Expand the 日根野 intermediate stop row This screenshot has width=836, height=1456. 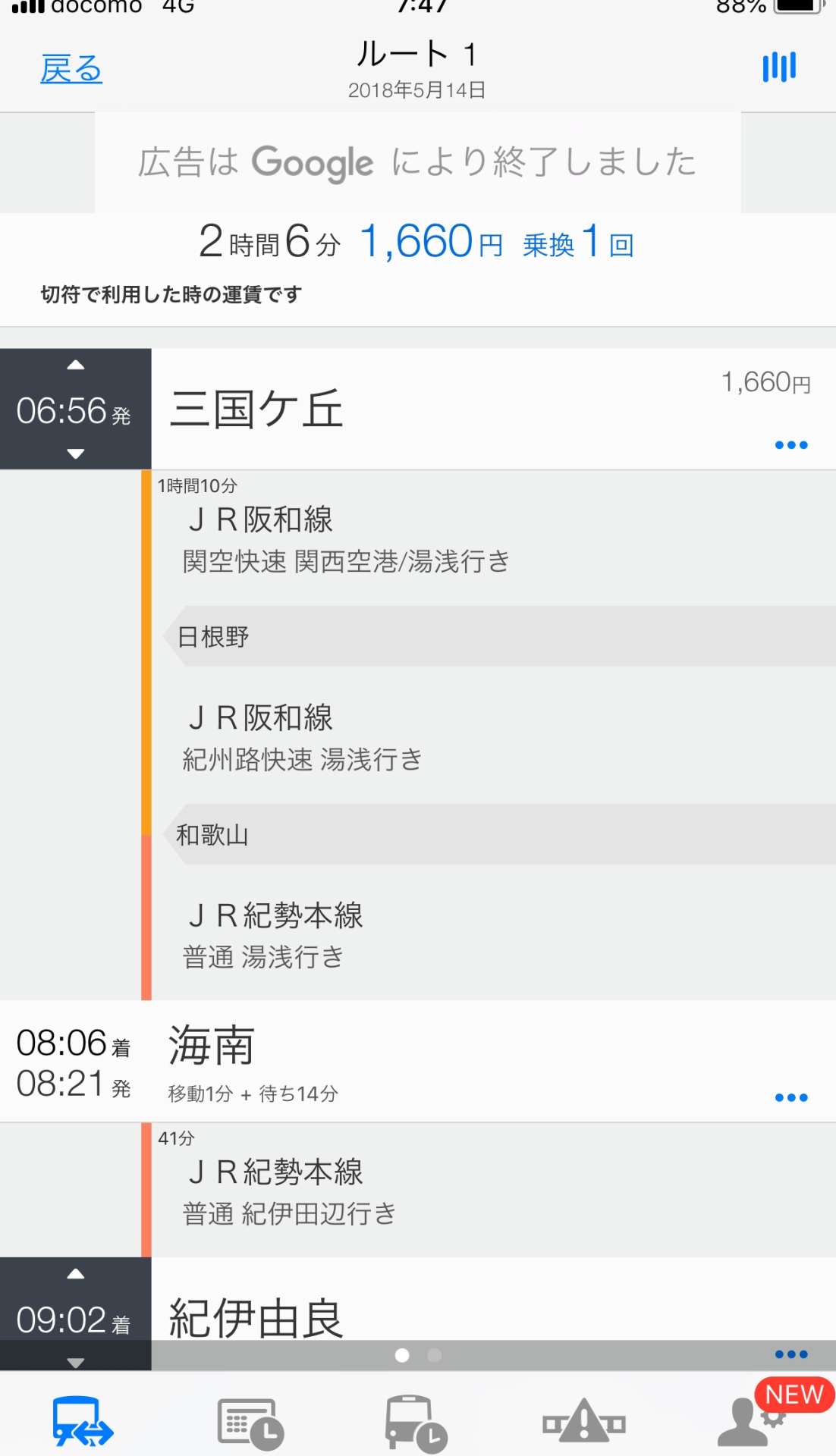[x=500, y=636]
